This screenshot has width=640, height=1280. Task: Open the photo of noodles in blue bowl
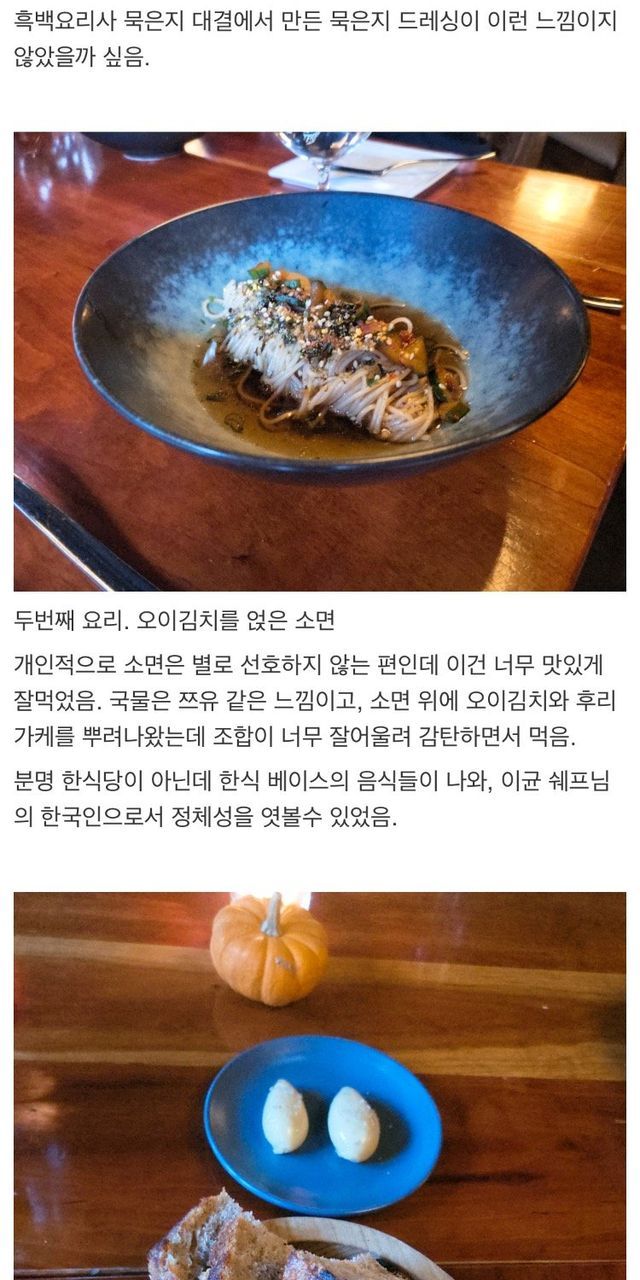(x=320, y=361)
